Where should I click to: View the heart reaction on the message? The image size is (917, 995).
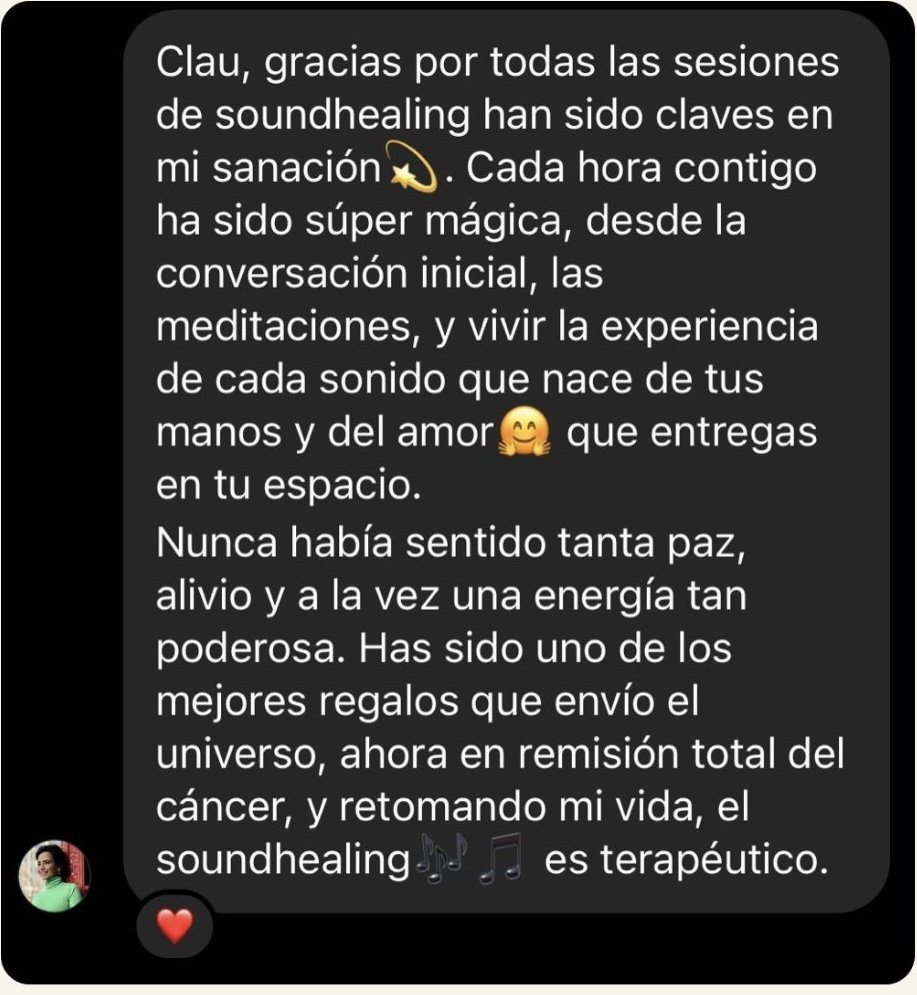[x=174, y=926]
